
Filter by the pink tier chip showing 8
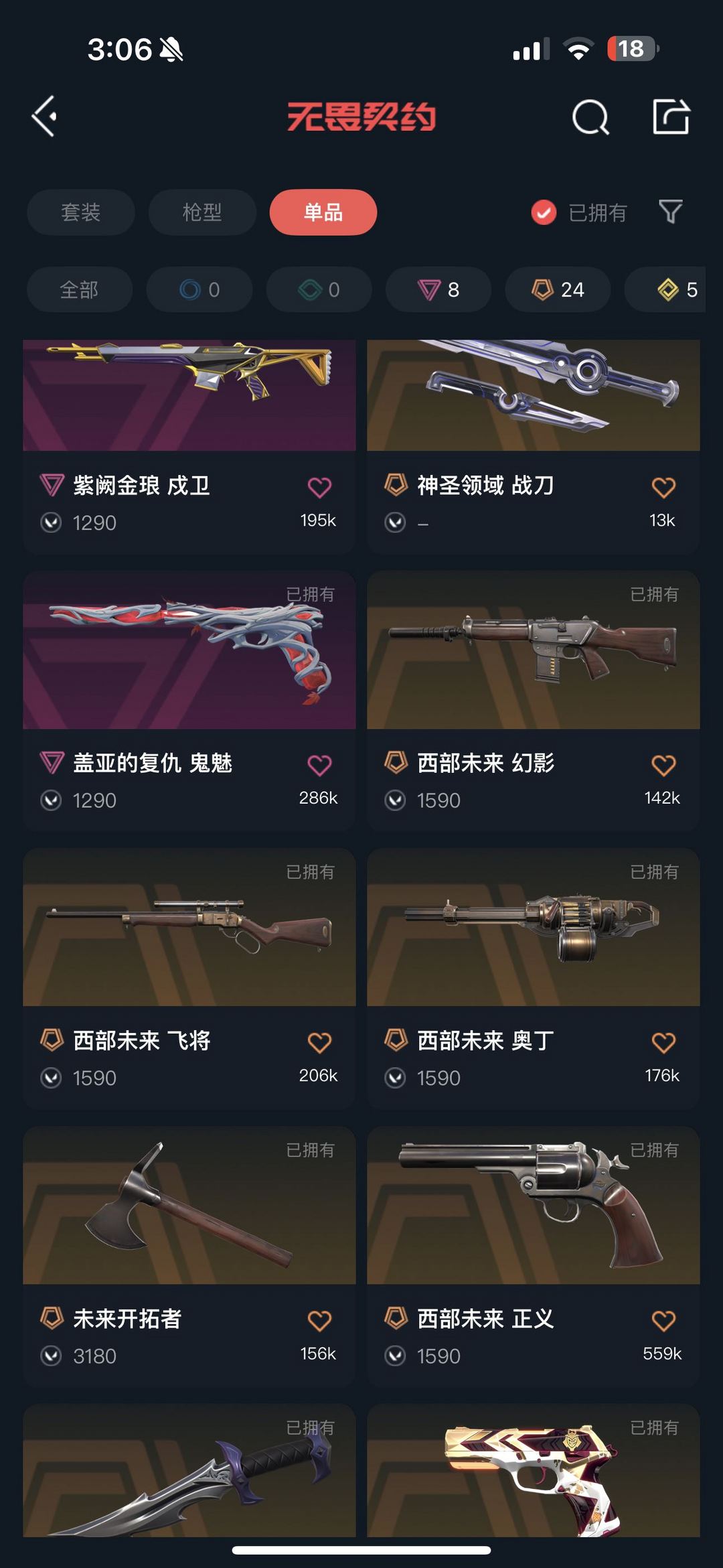[438, 289]
